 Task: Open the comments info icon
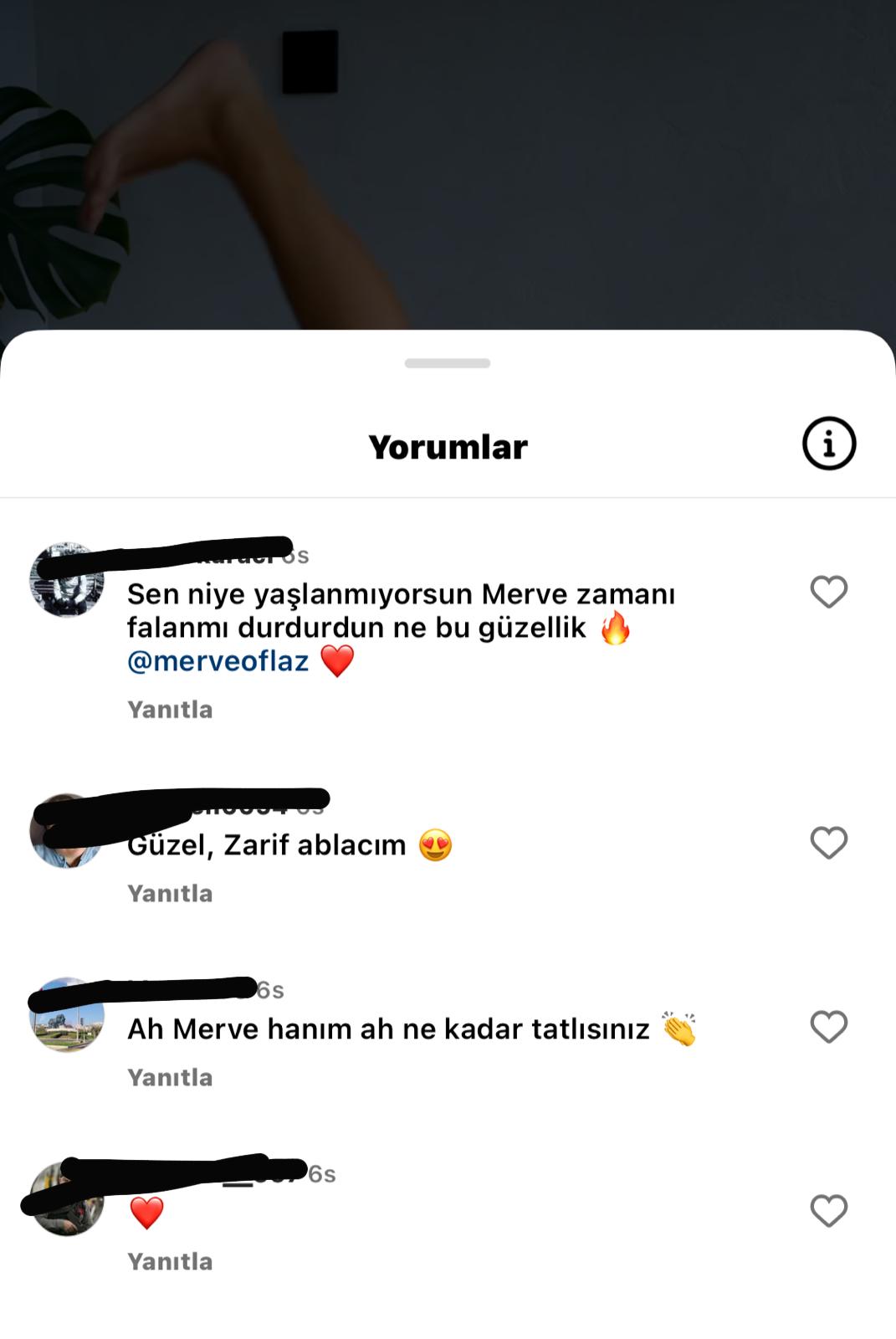click(x=828, y=444)
